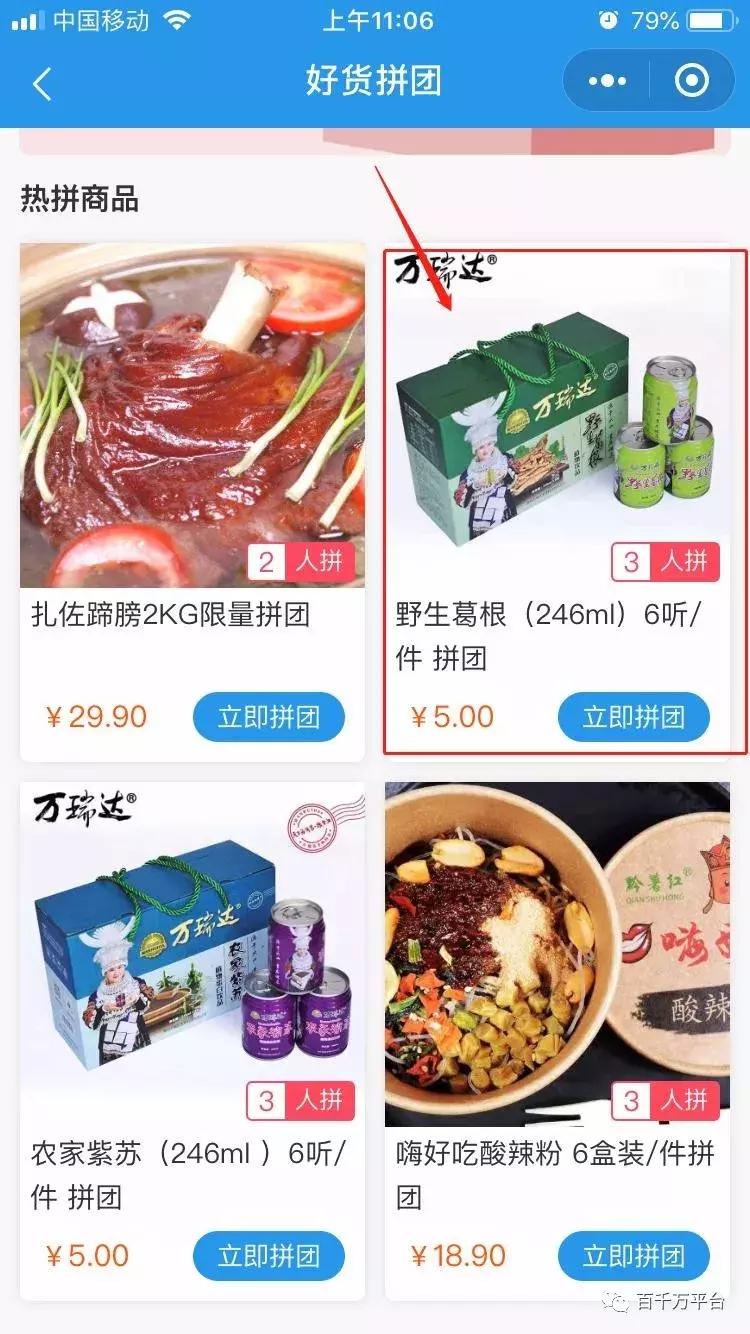Tap the back arrow to exit 好货拼团

click(42, 84)
